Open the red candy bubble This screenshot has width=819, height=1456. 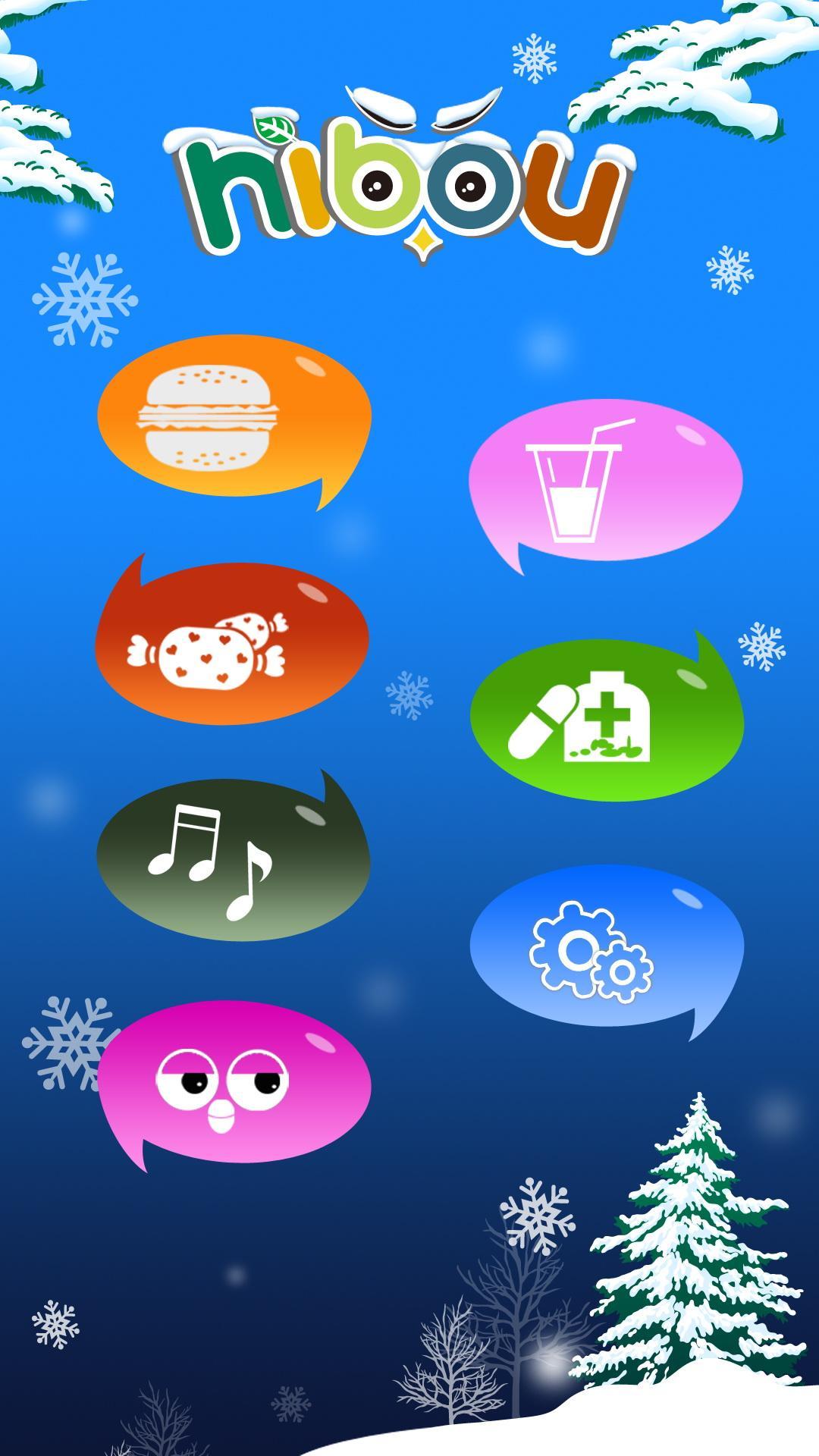[232, 643]
